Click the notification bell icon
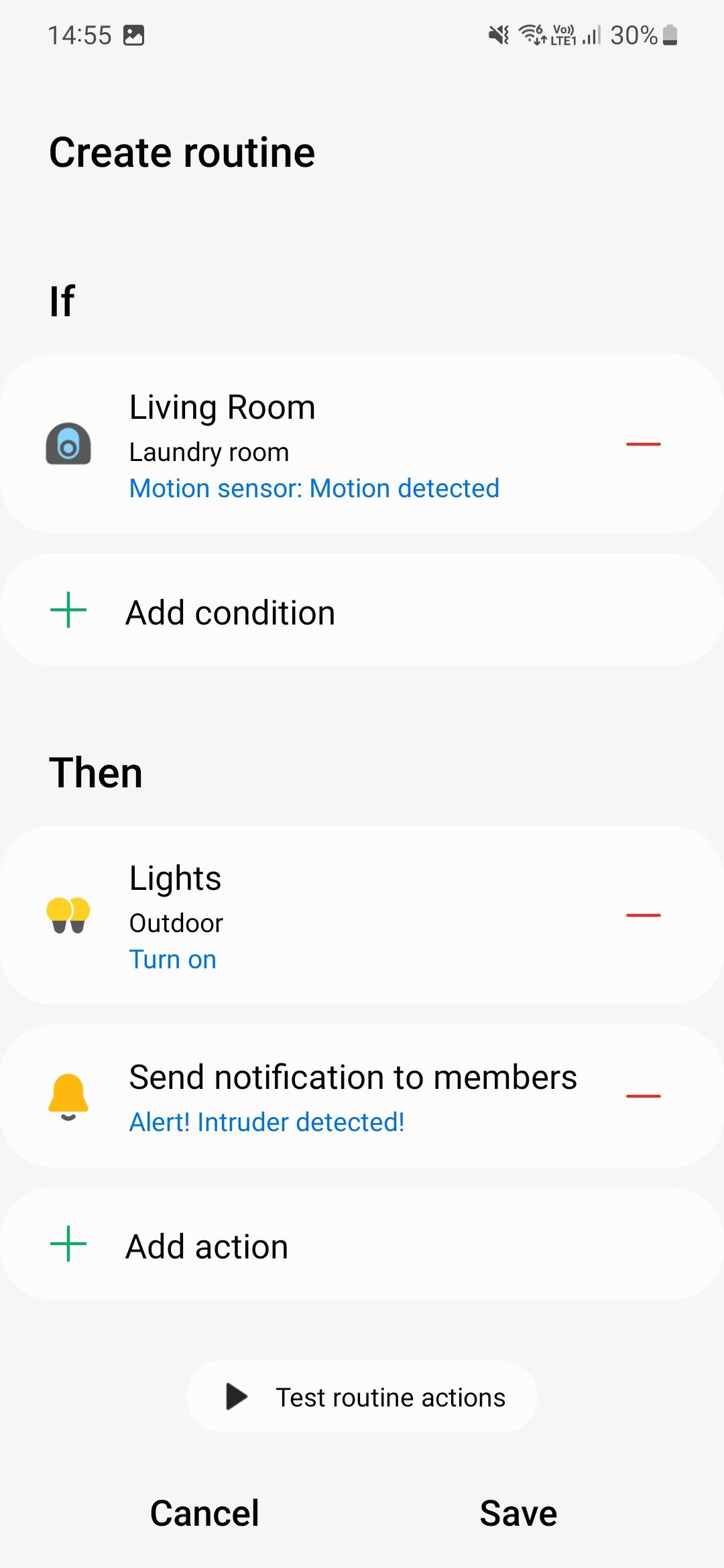This screenshot has width=724, height=1568. [69, 1096]
